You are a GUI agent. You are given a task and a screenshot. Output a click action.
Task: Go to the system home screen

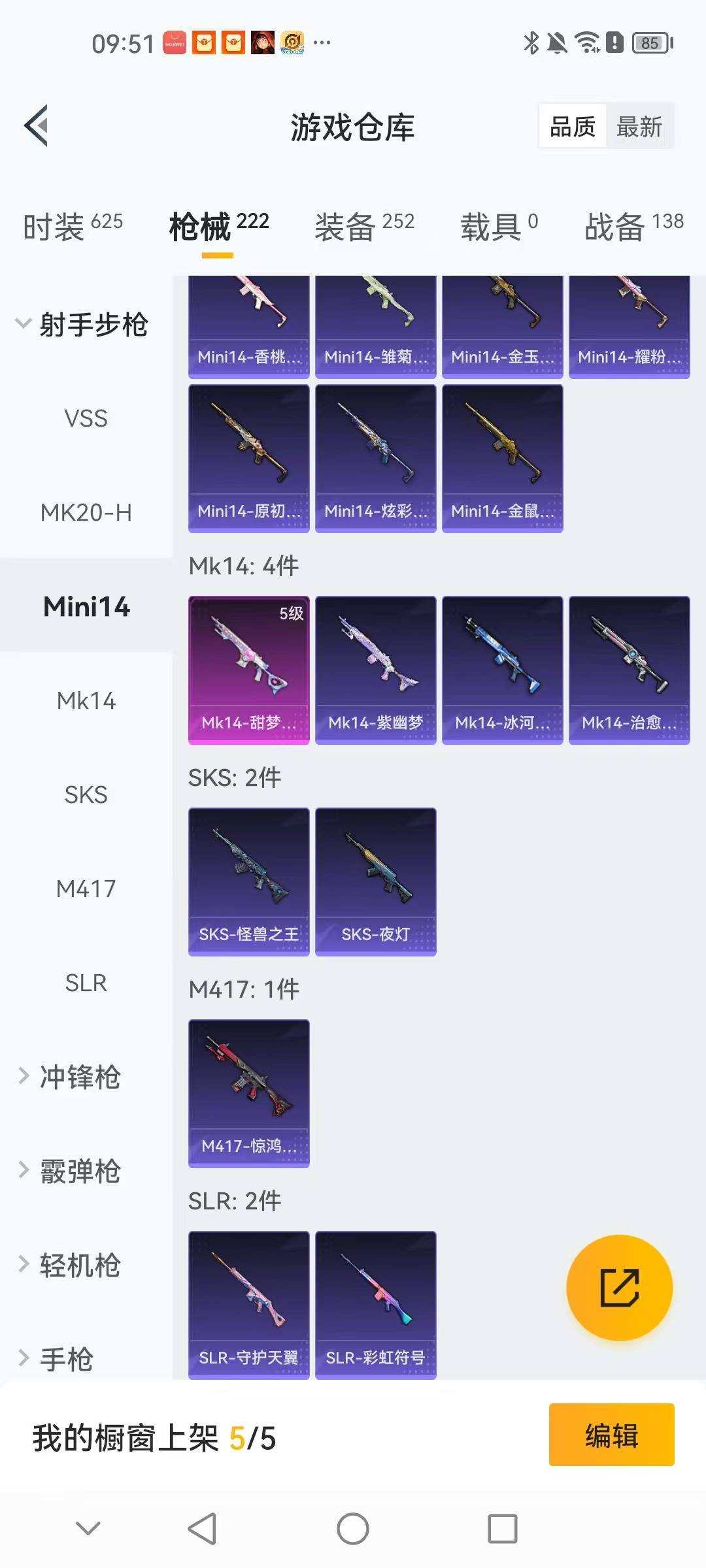point(353,1529)
